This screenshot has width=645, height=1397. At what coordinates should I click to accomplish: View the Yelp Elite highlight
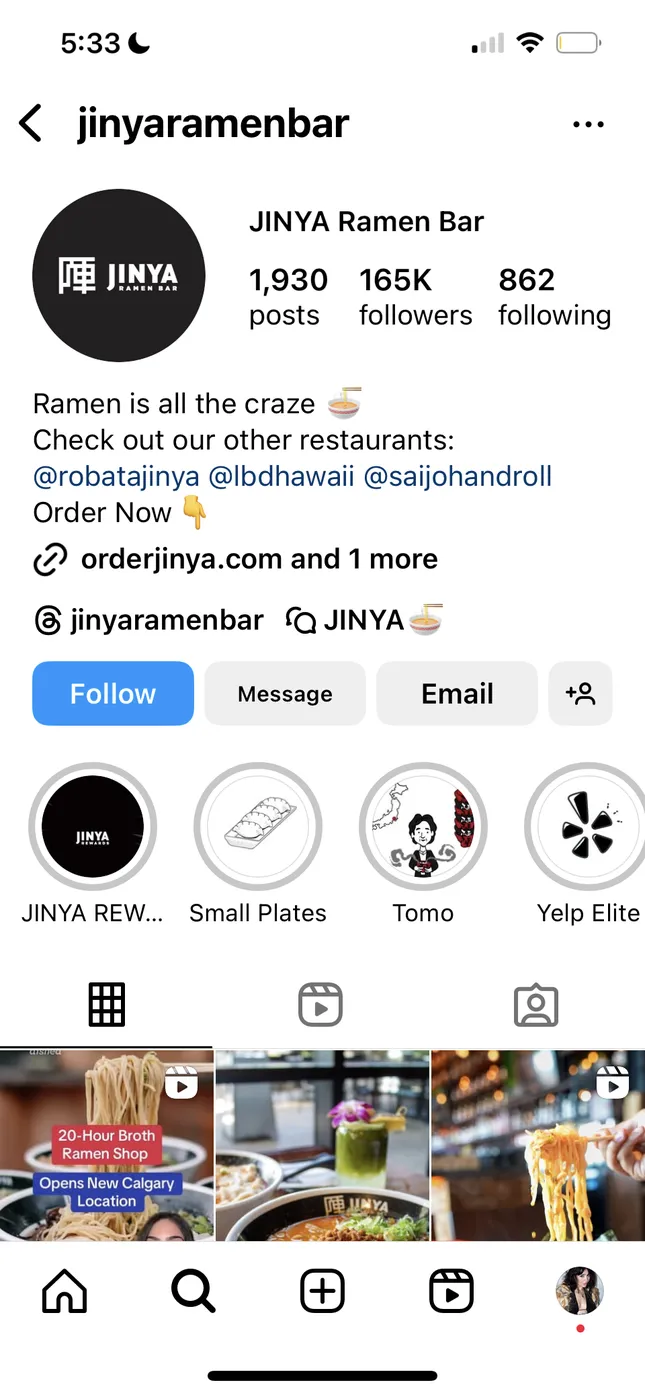pos(588,827)
